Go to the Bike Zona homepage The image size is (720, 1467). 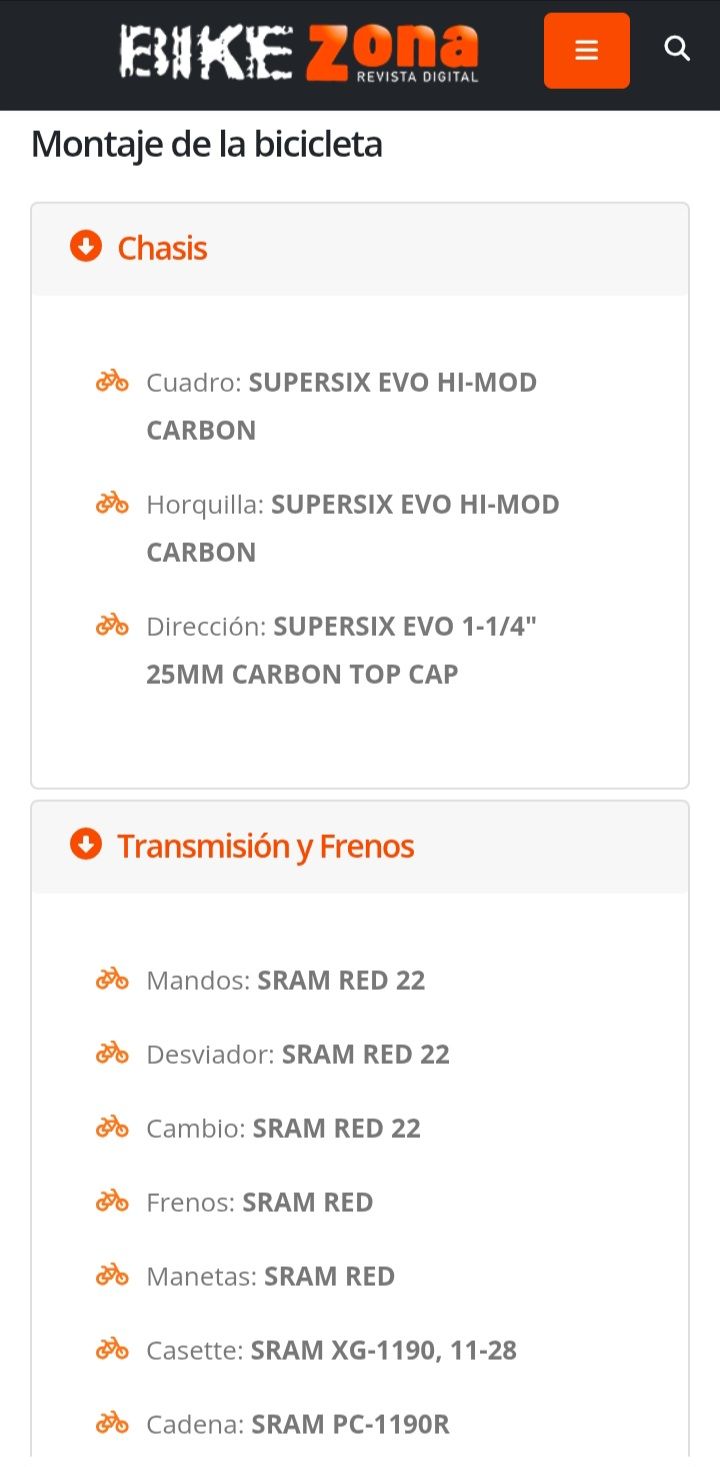pos(299,52)
